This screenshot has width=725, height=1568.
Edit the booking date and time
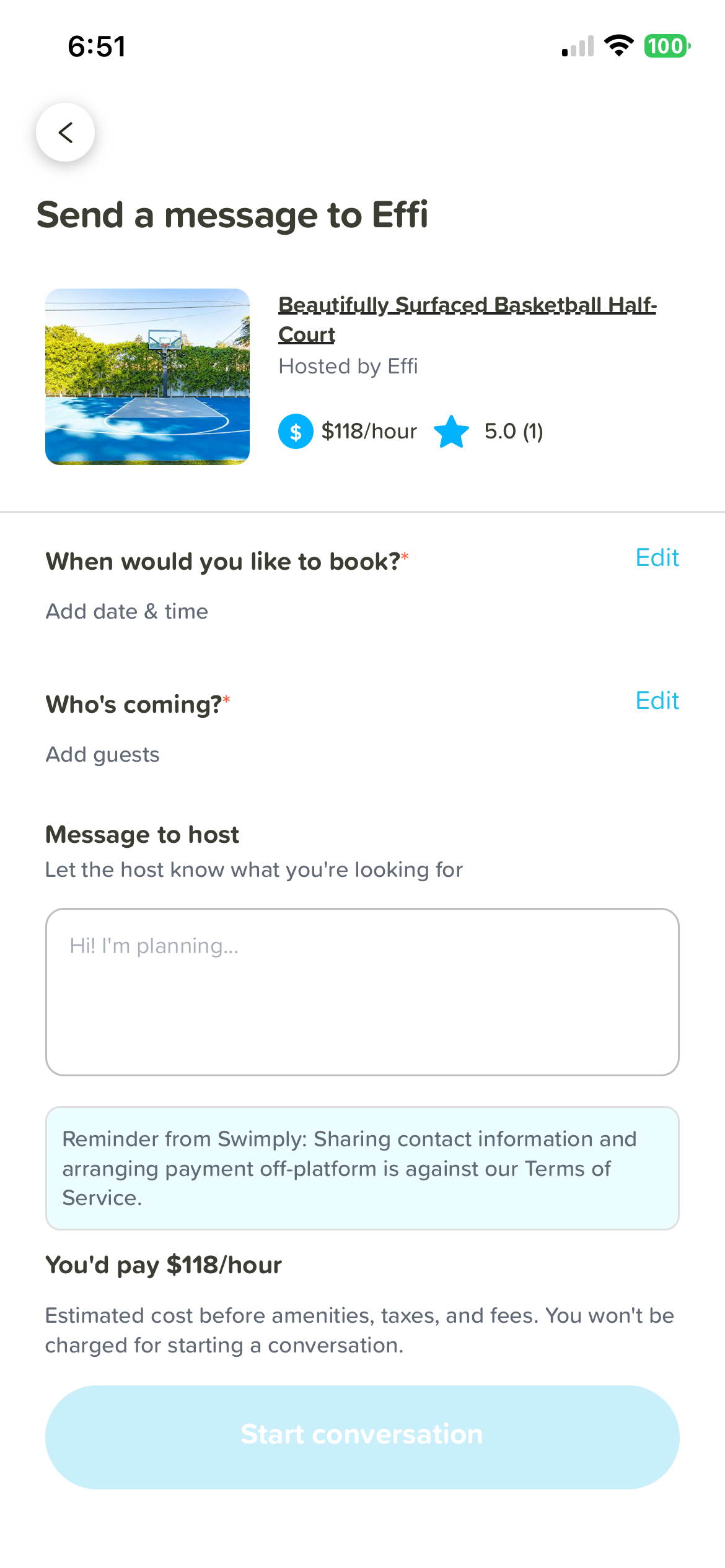pos(657,558)
